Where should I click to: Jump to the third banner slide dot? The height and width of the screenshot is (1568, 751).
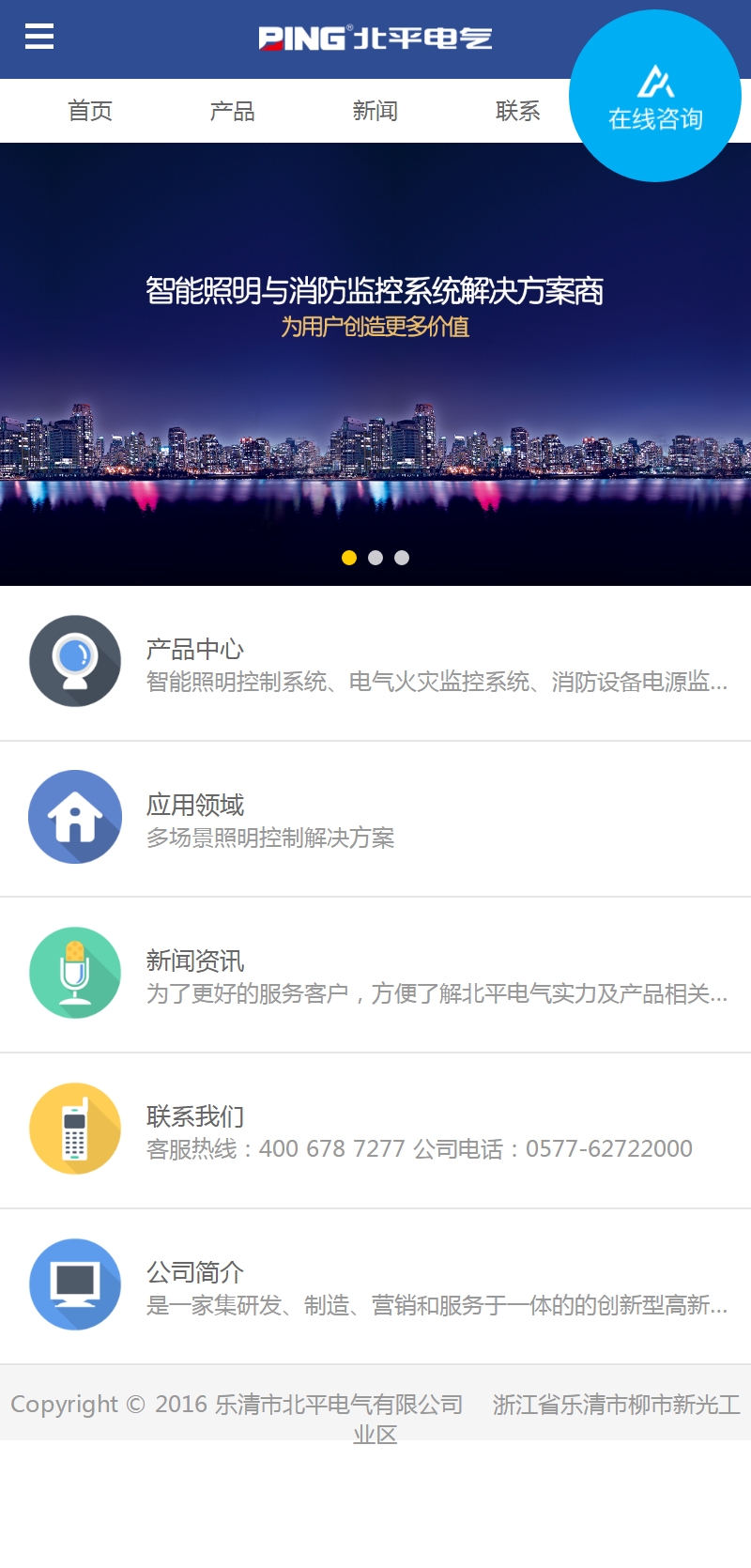coord(402,558)
